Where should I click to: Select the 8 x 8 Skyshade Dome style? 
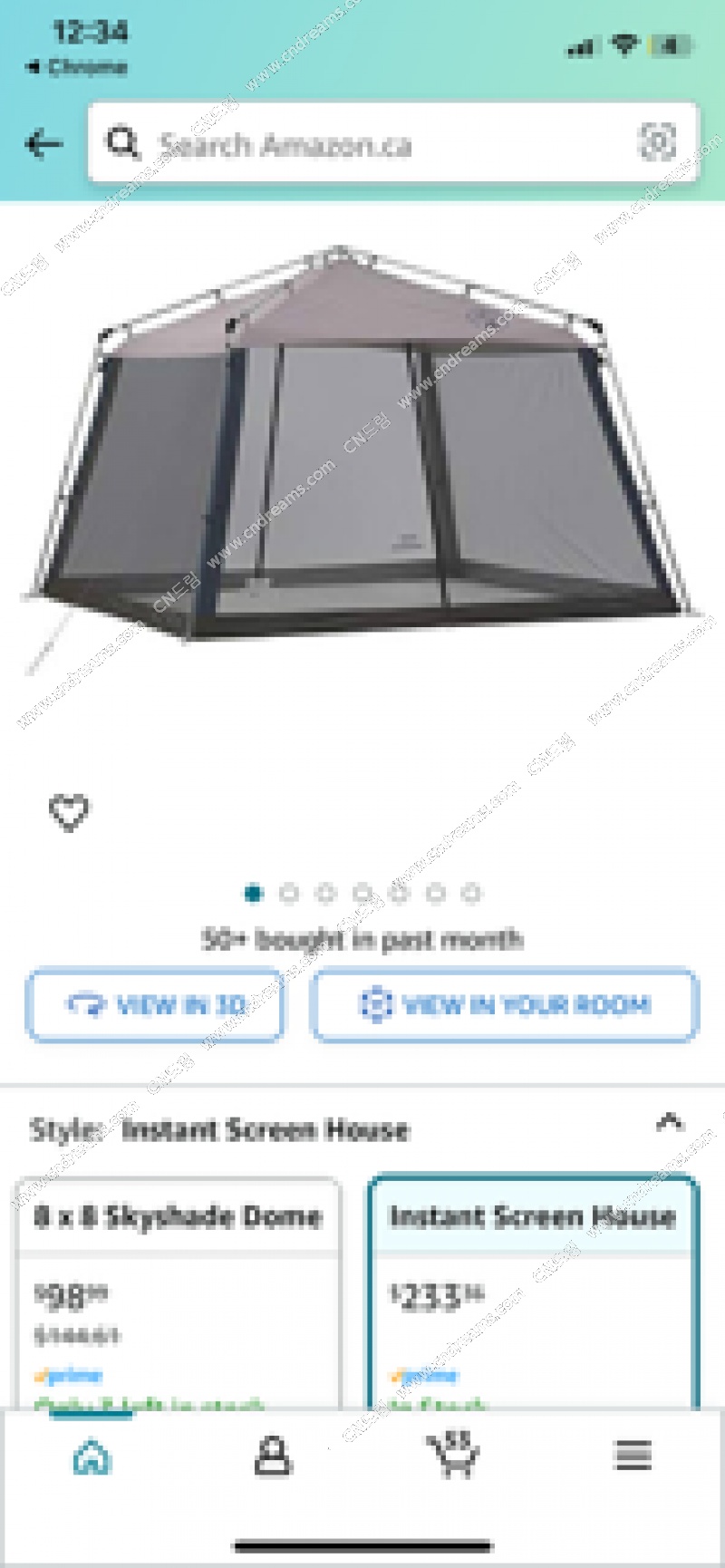(179, 1287)
